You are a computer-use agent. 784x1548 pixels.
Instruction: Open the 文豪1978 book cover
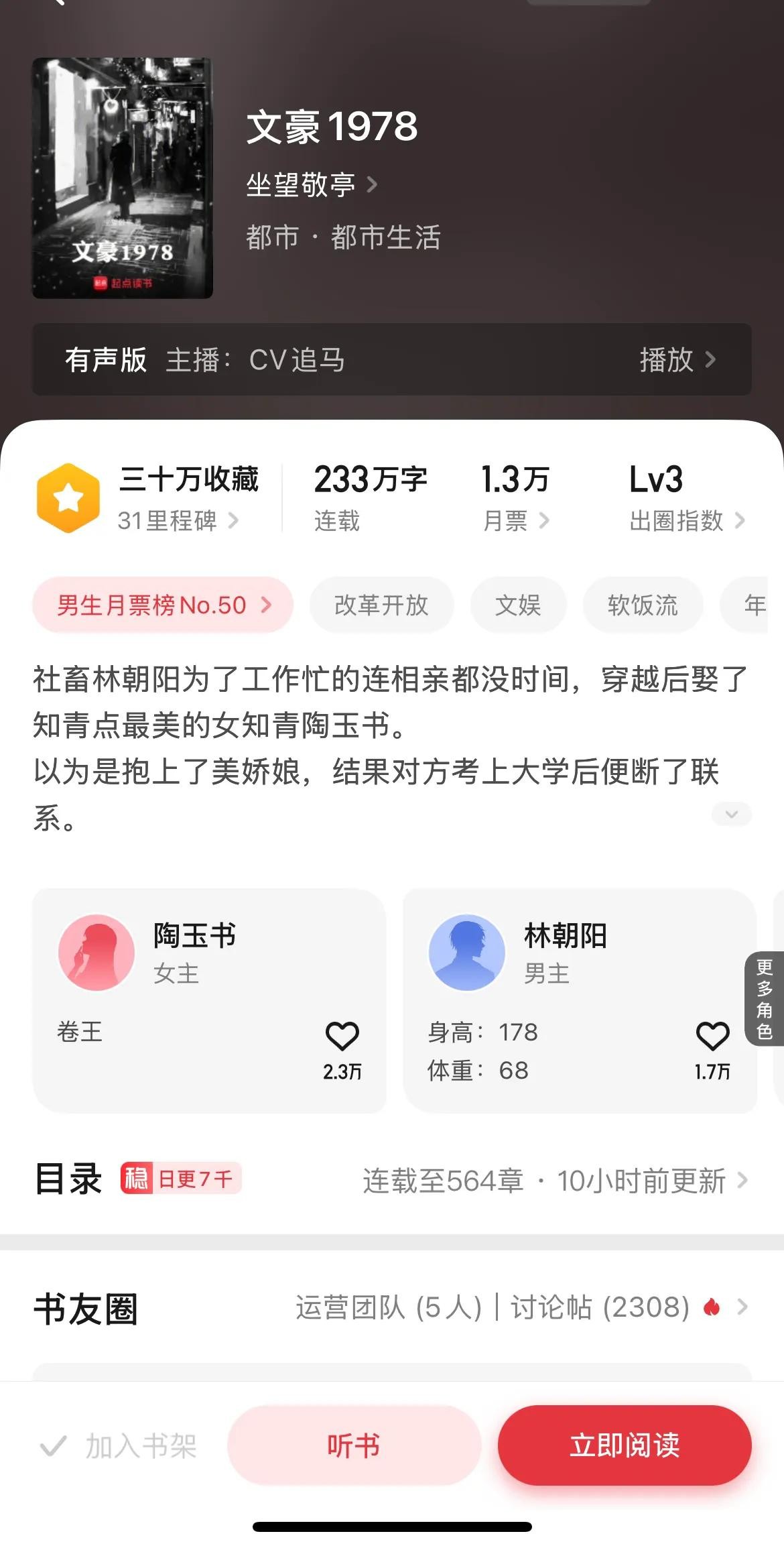(x=123, y=178)
